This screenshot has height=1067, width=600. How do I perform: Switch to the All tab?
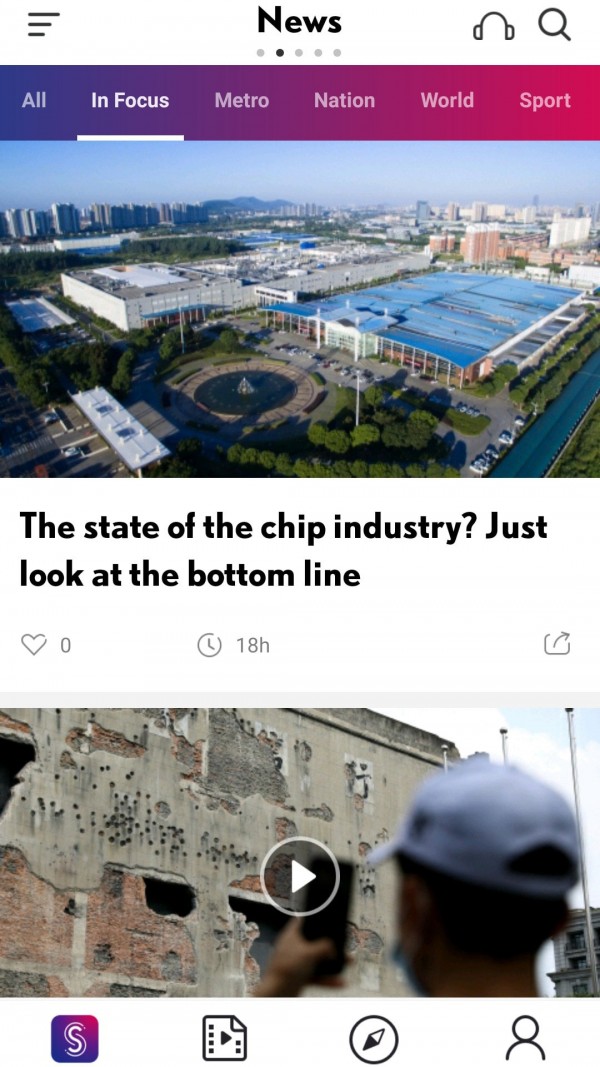[x=34, y=100]
